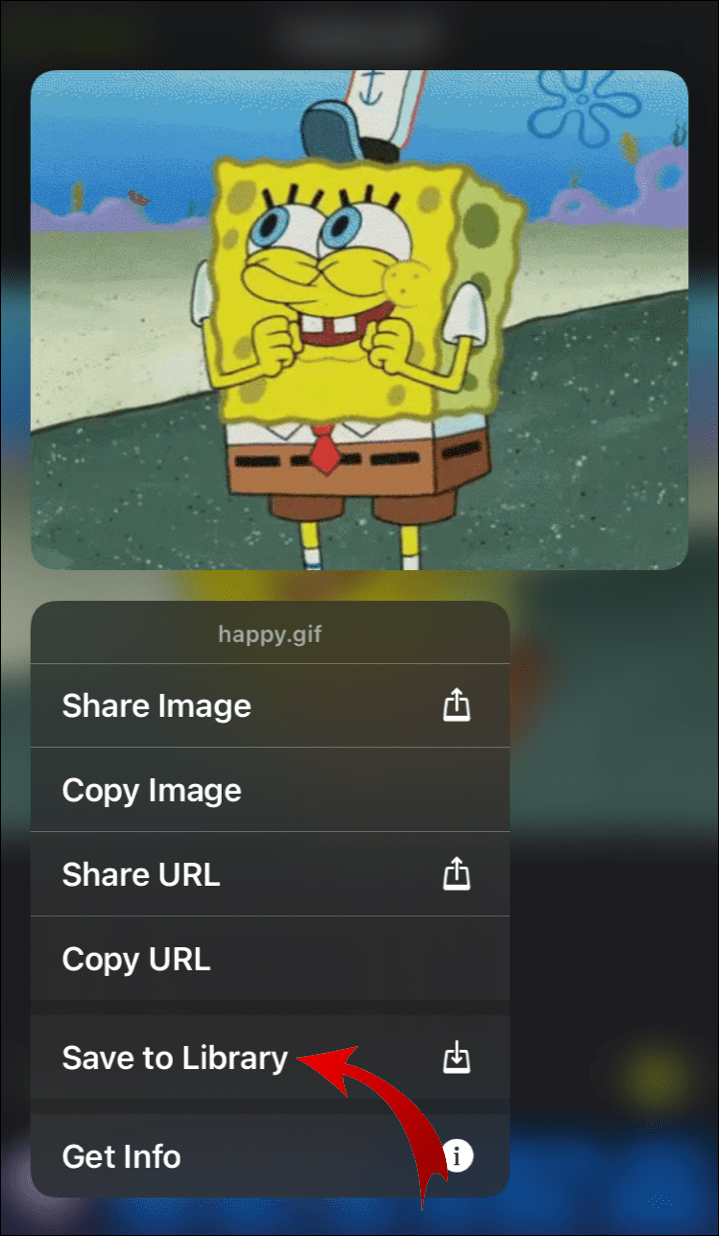Image resolution: width=719 pixels, height=1236 pixels.
Task: Select the Share URL option
Action: (x=268, y=875)
